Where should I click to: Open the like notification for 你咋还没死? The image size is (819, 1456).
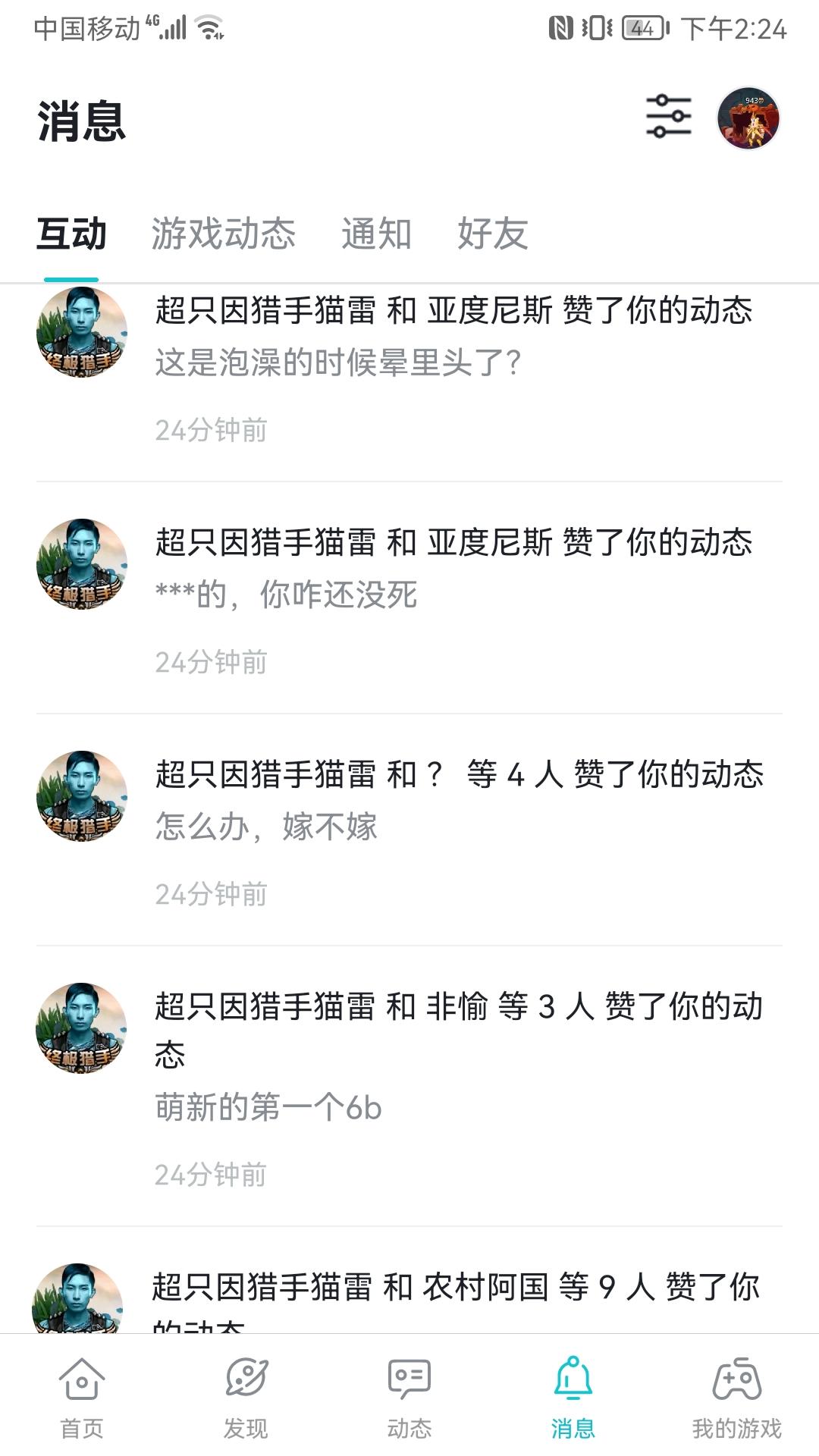click(x=453, y=595)
